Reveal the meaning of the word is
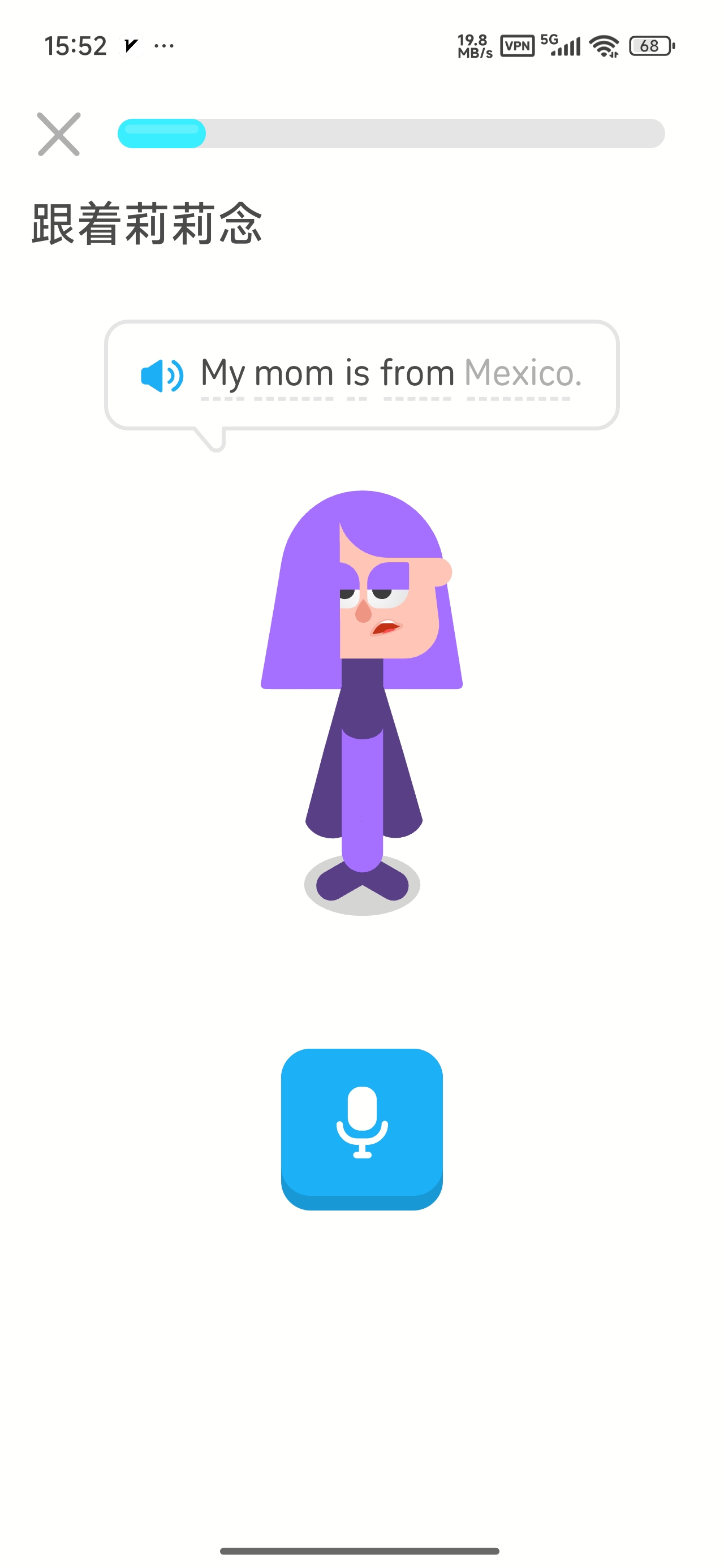Viewport: 724px width, 1568px height. tap(357, 373)
